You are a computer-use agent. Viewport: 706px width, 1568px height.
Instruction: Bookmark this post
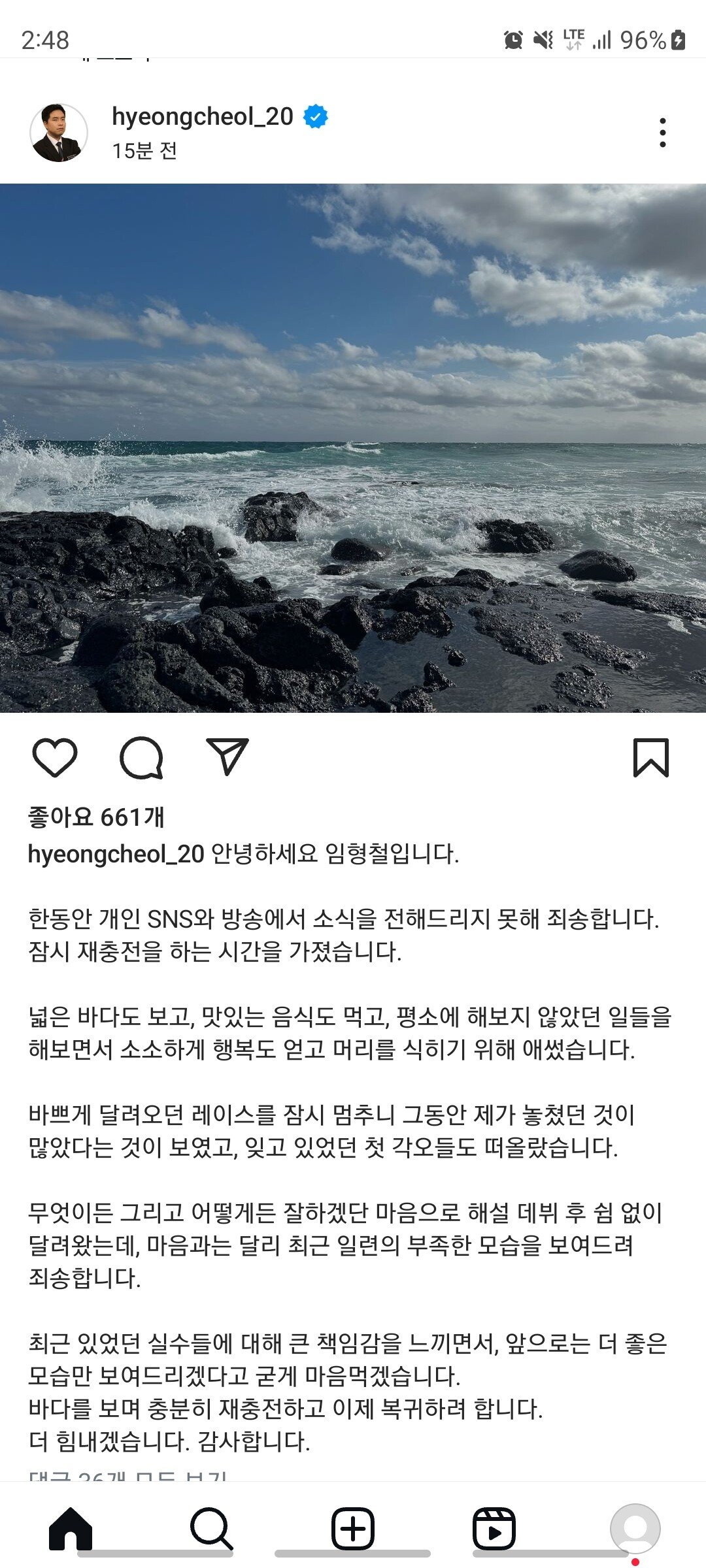[650, 758]
